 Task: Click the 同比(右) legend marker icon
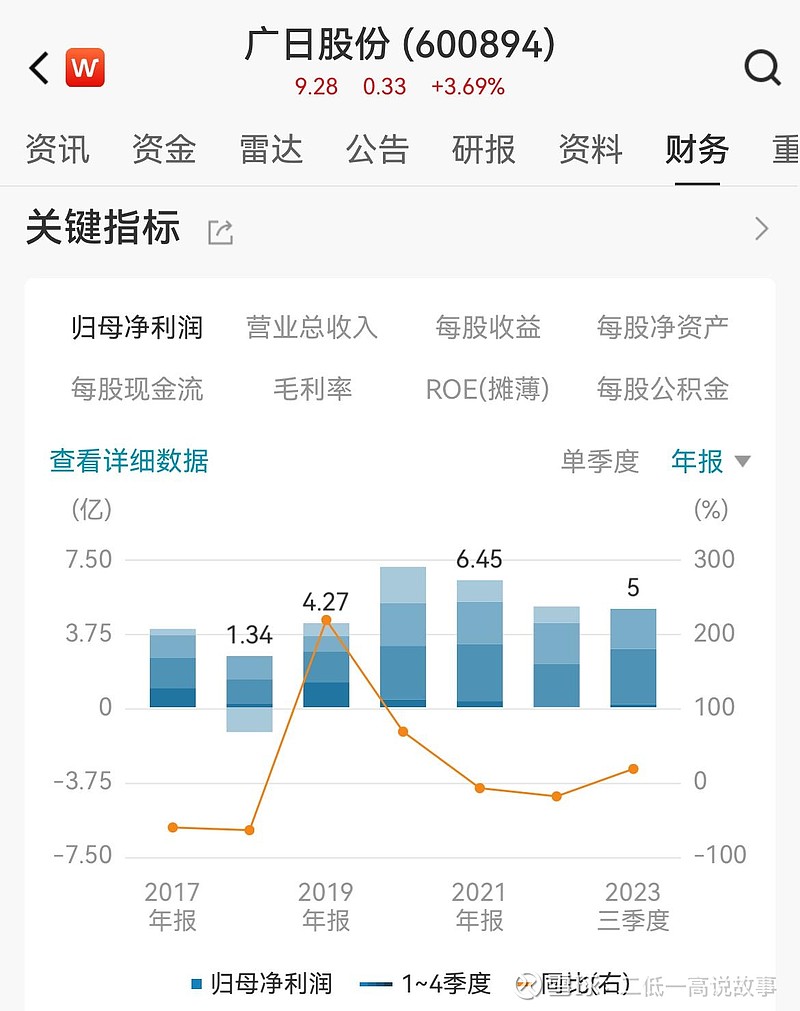[x=527, y=984]
